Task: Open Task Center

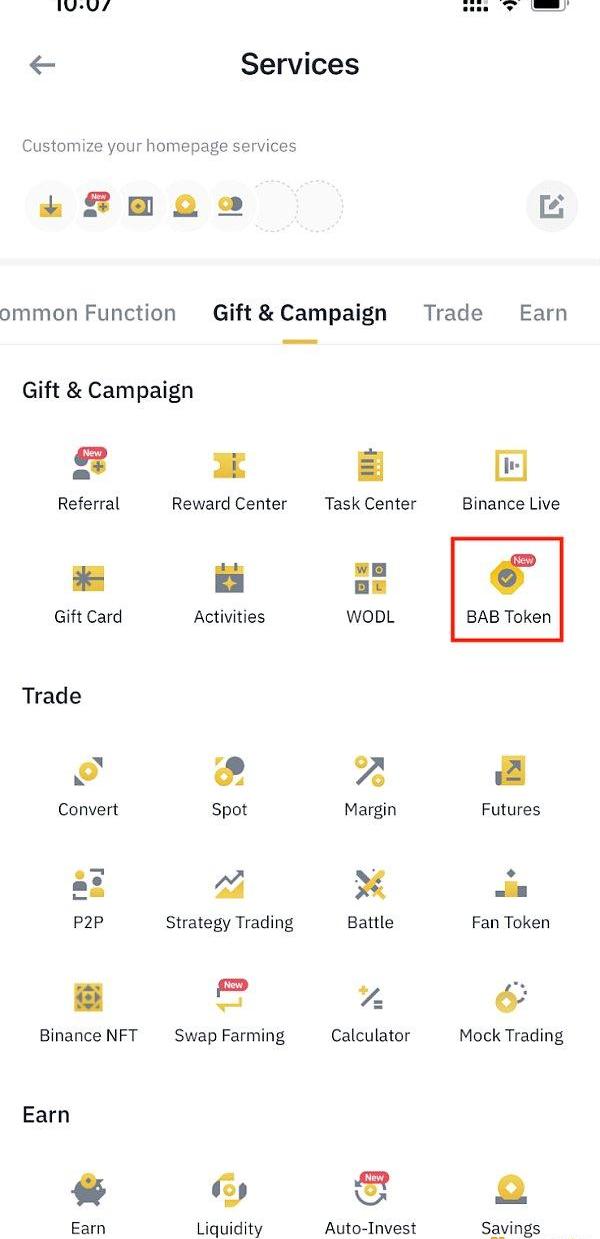Action: point(370,481)
